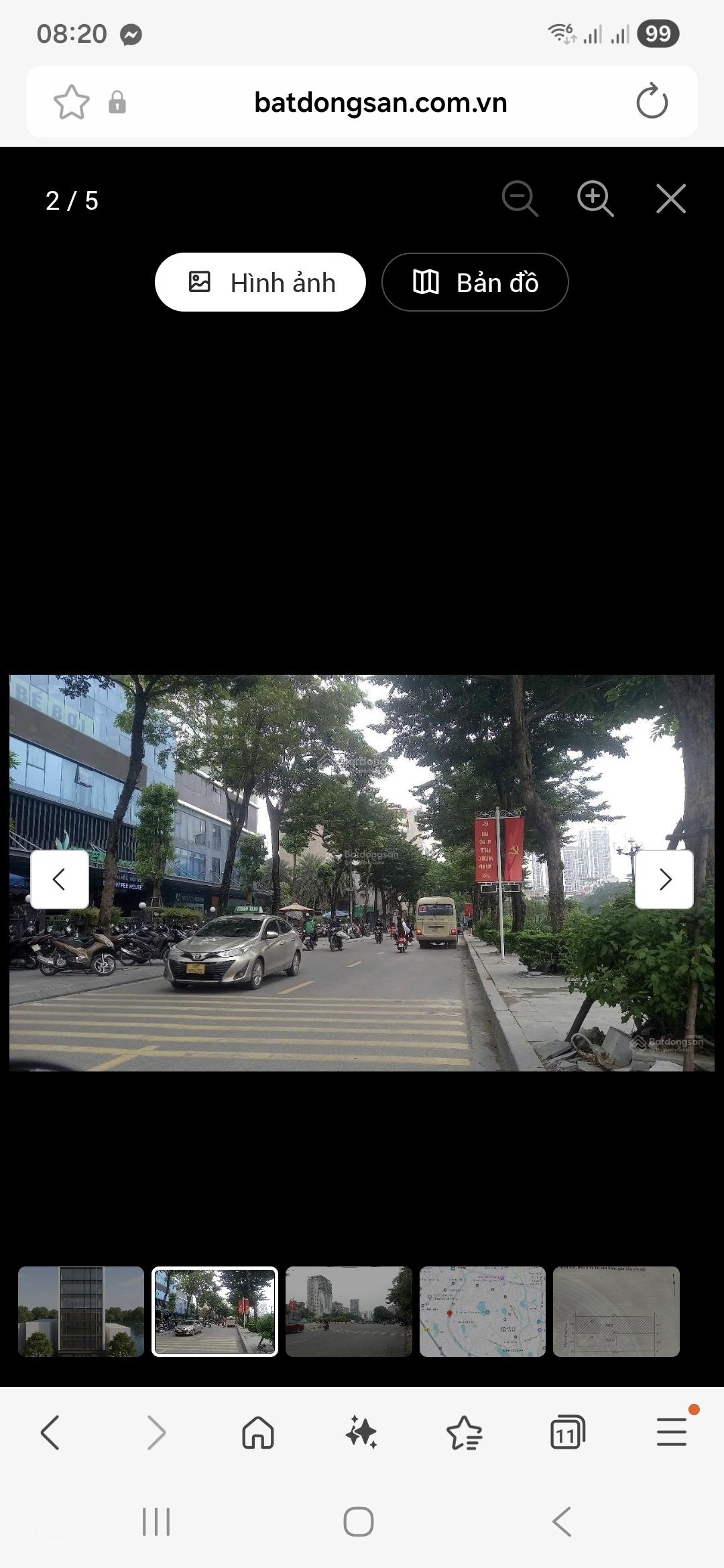This screenshot has height=1568, width=724.
Task: Zoom out of the photo
Action: click(x=520, y=199)
